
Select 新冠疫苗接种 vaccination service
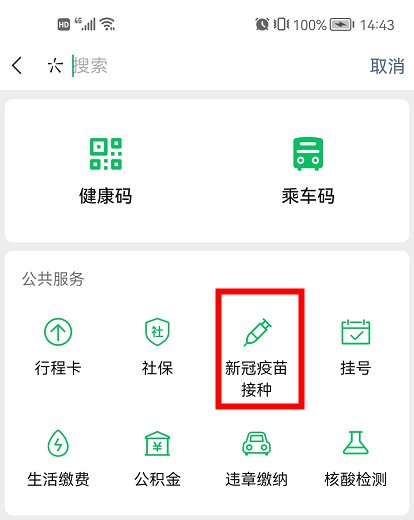coord(256,358)
